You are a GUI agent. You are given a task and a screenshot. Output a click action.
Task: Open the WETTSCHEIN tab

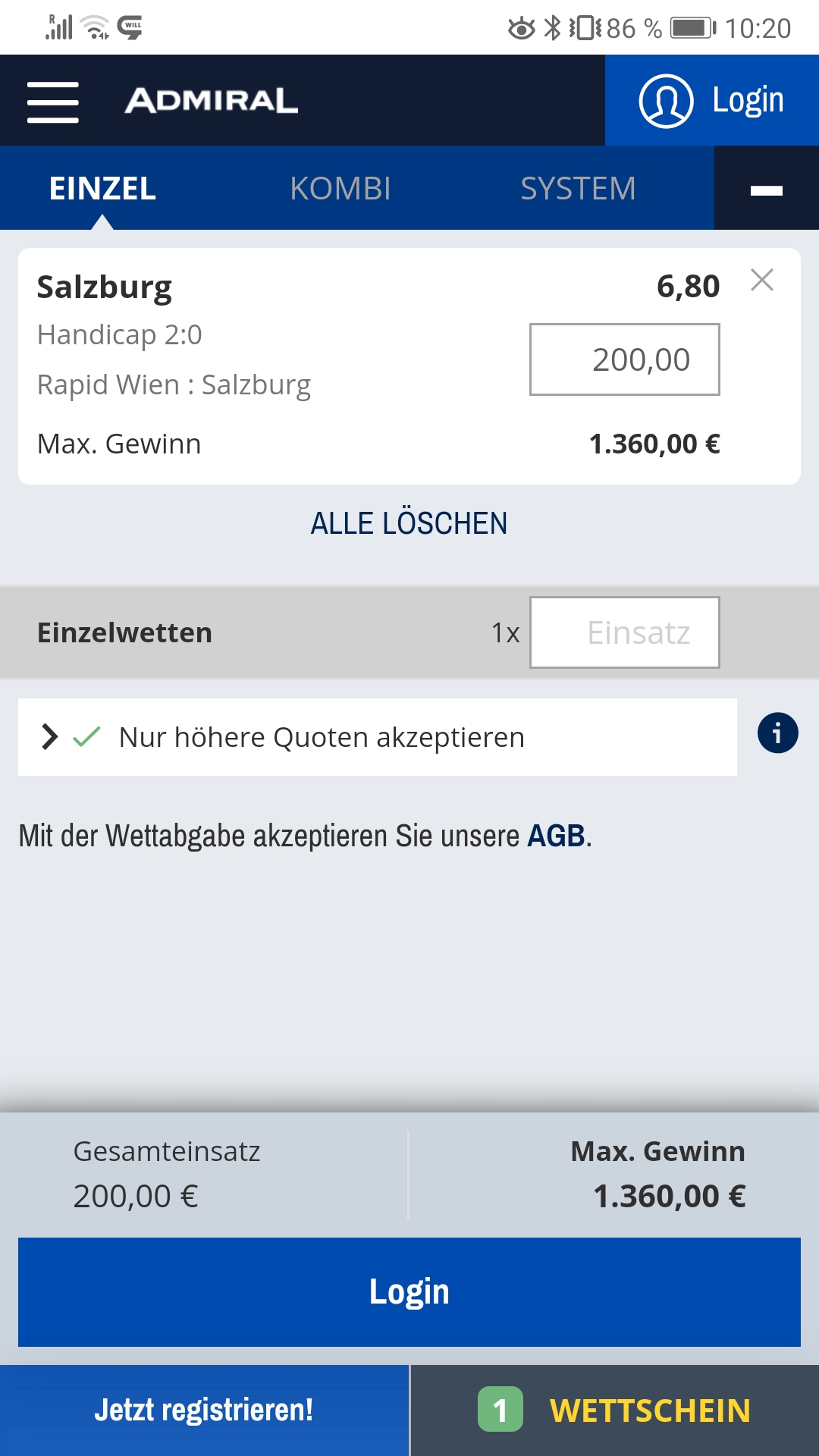click(615, 1410)
